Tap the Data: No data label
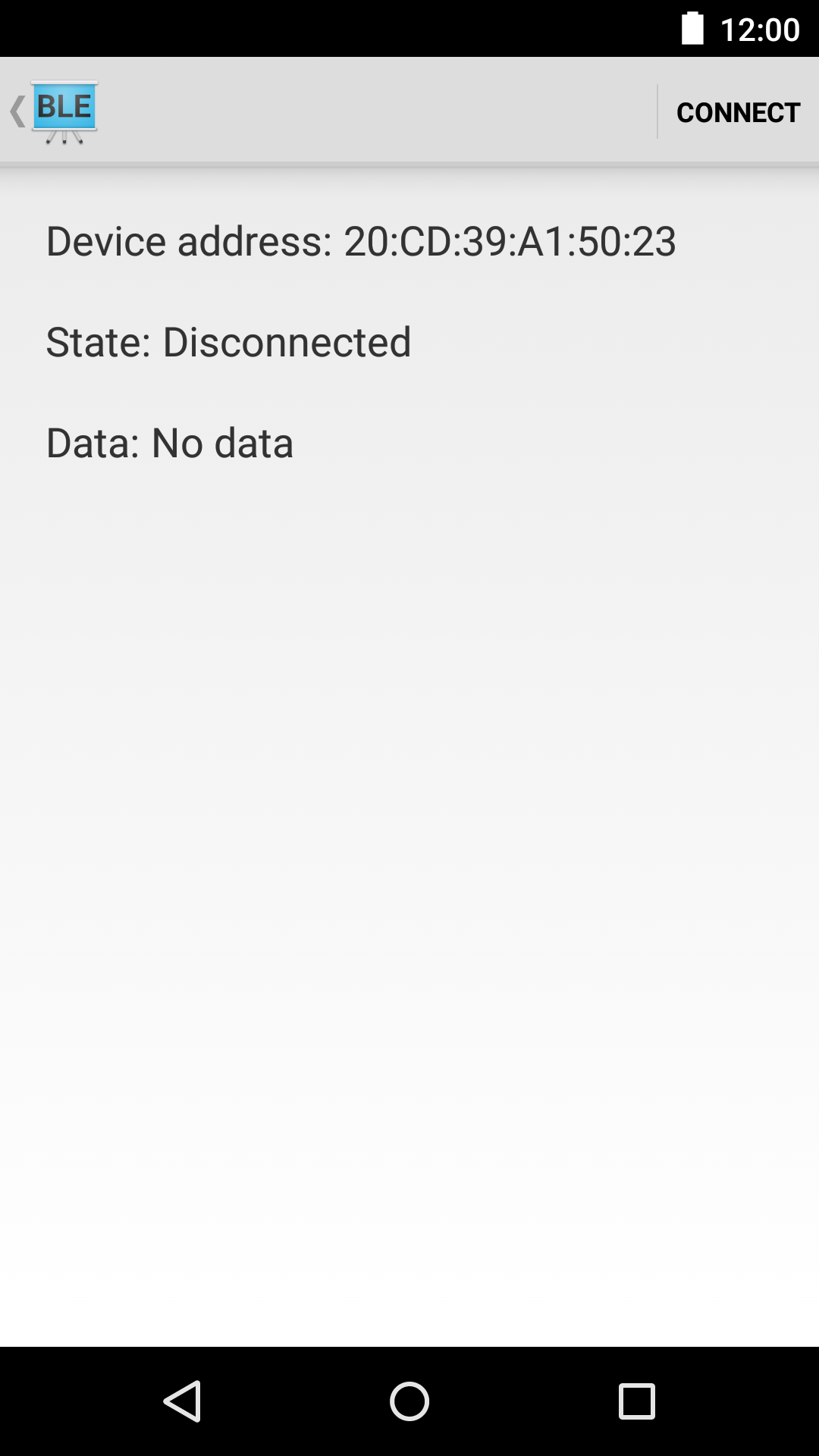This screenshot has height=1456, width=819. coord(169,442)
